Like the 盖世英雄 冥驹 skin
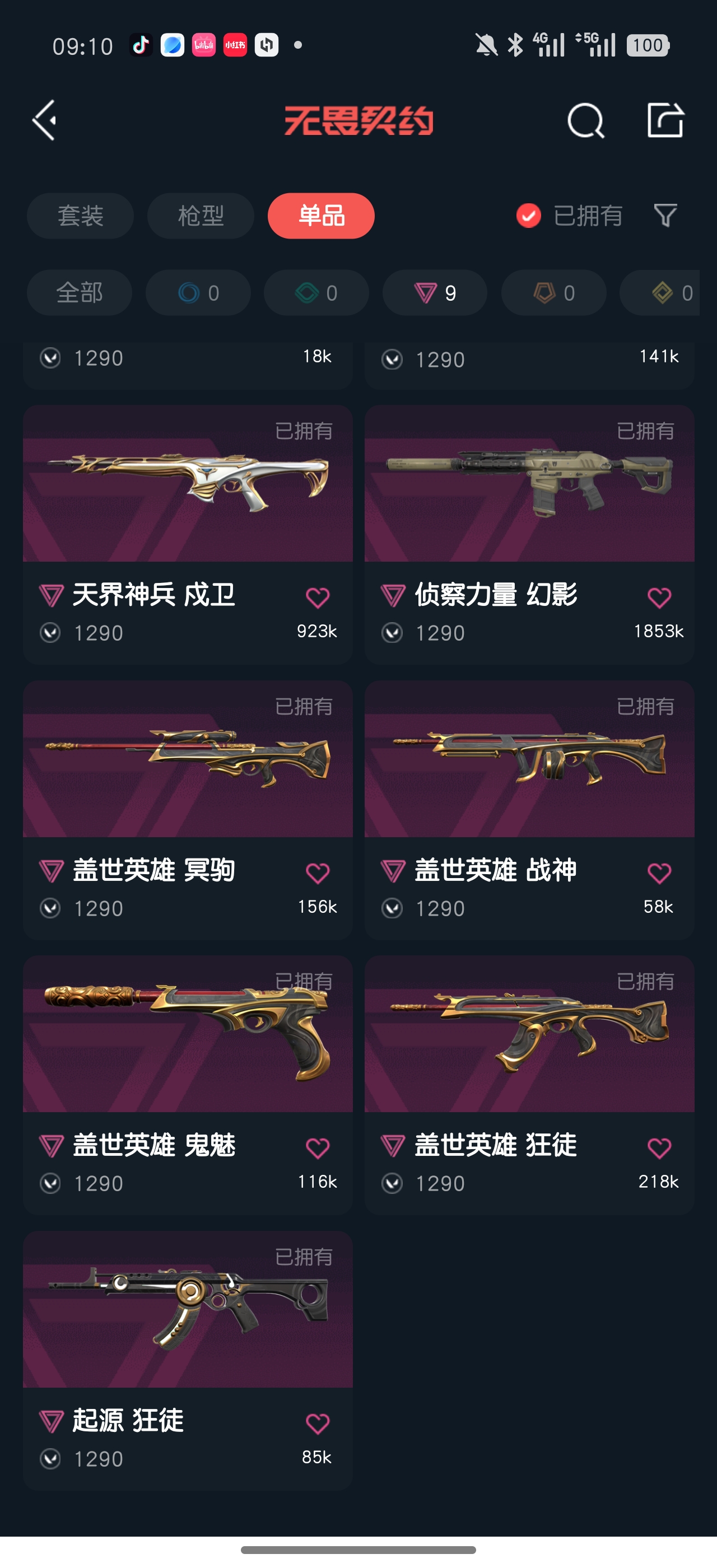Viewport: 717px width, 1568px height. pyautogui.click(x=317, y=873)
